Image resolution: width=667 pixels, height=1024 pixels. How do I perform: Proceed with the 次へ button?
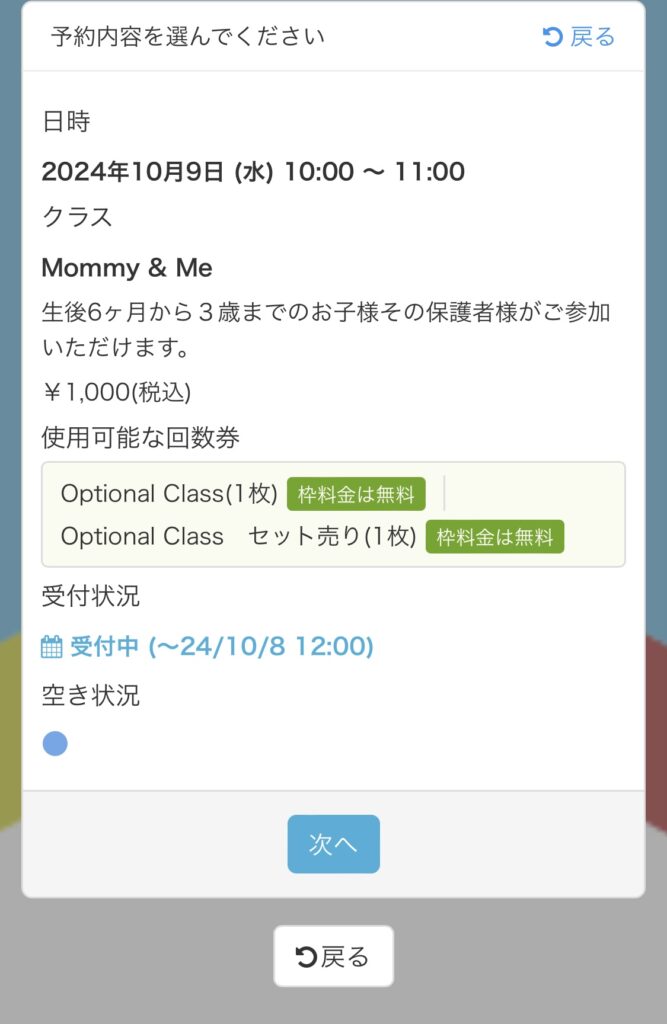pyautogui.click(x=333, y=844)
